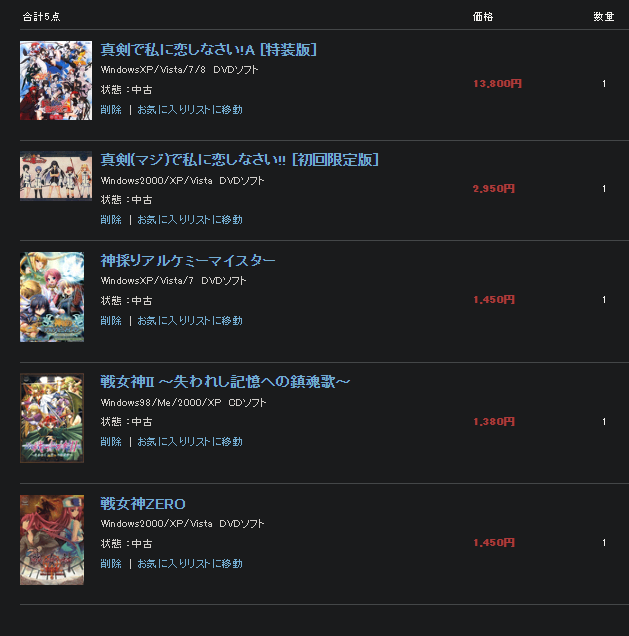
Task: Delete 戦女神ZERO from the cart
Action: (x=111, y=564)
